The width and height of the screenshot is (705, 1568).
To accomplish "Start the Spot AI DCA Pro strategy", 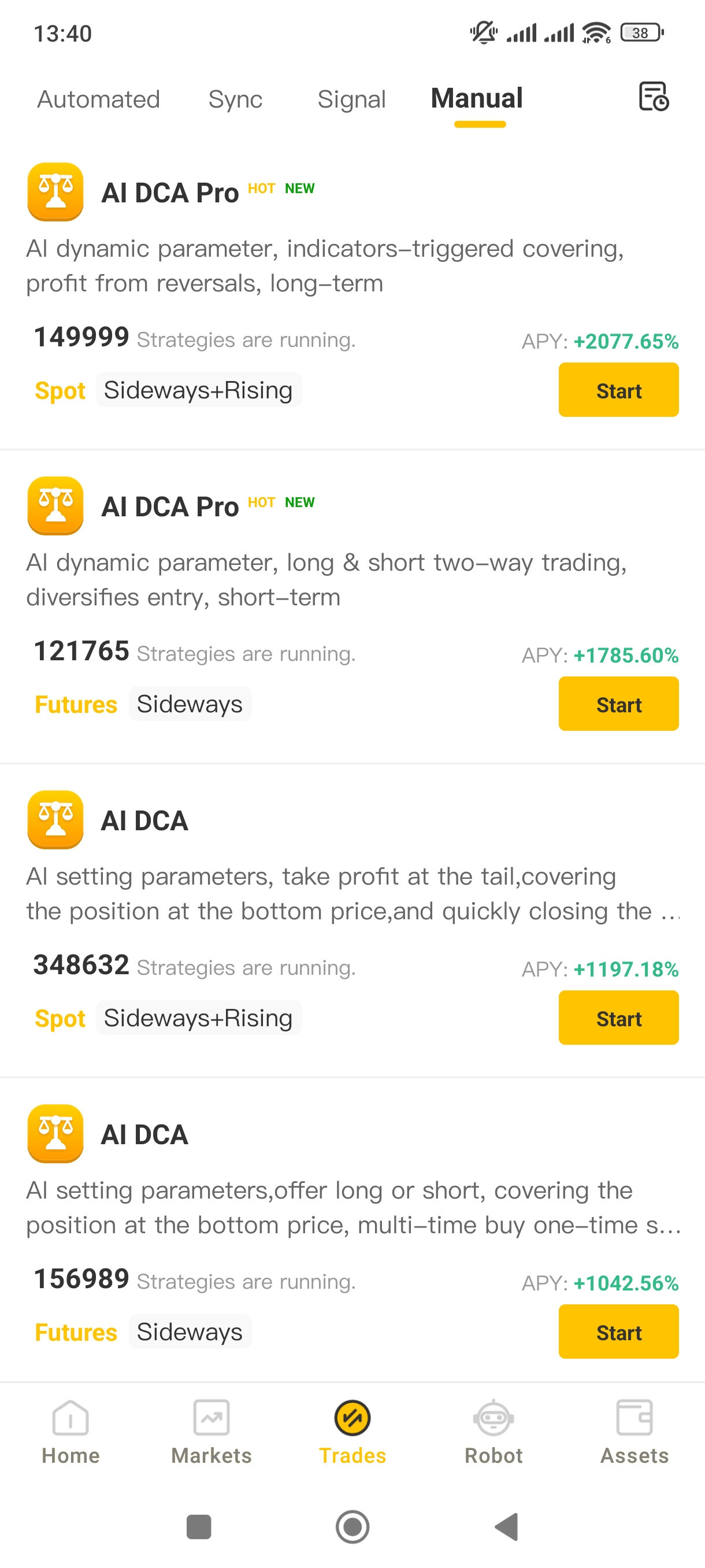I will (x=619, y=390).
